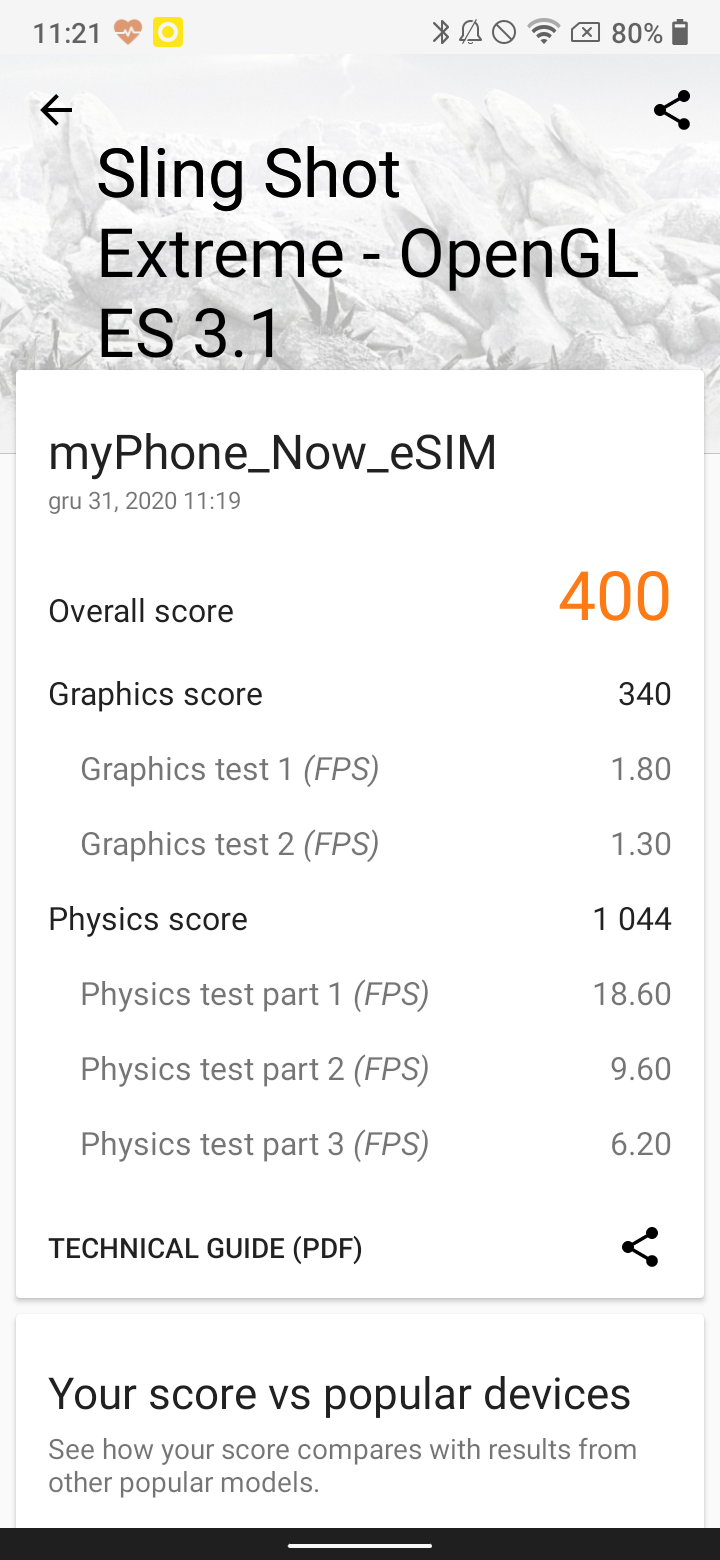Share the benchmark result from the header

(x=672, y=110)
